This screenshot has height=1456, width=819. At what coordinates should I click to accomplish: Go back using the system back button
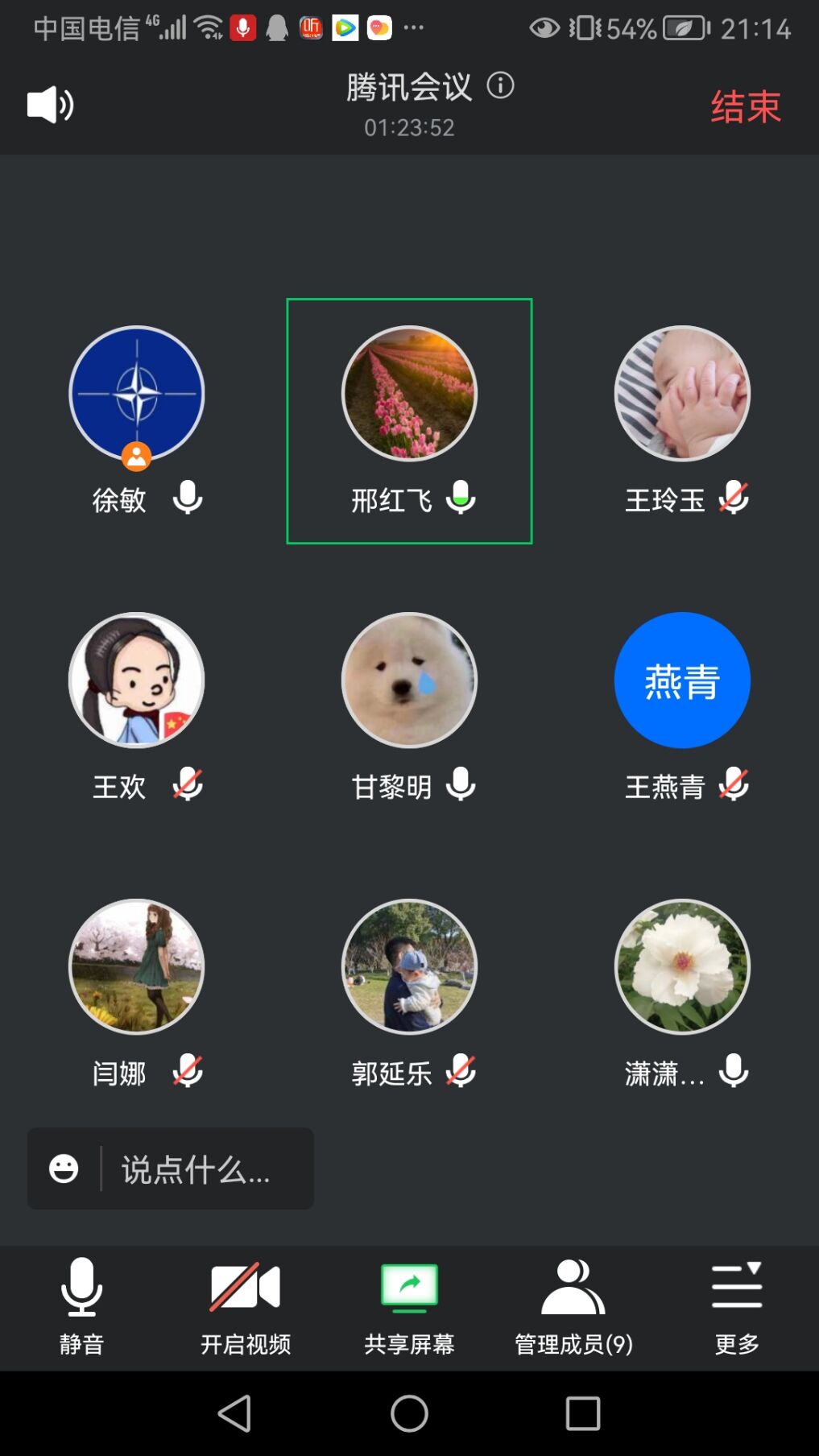tap(235, 1413)
